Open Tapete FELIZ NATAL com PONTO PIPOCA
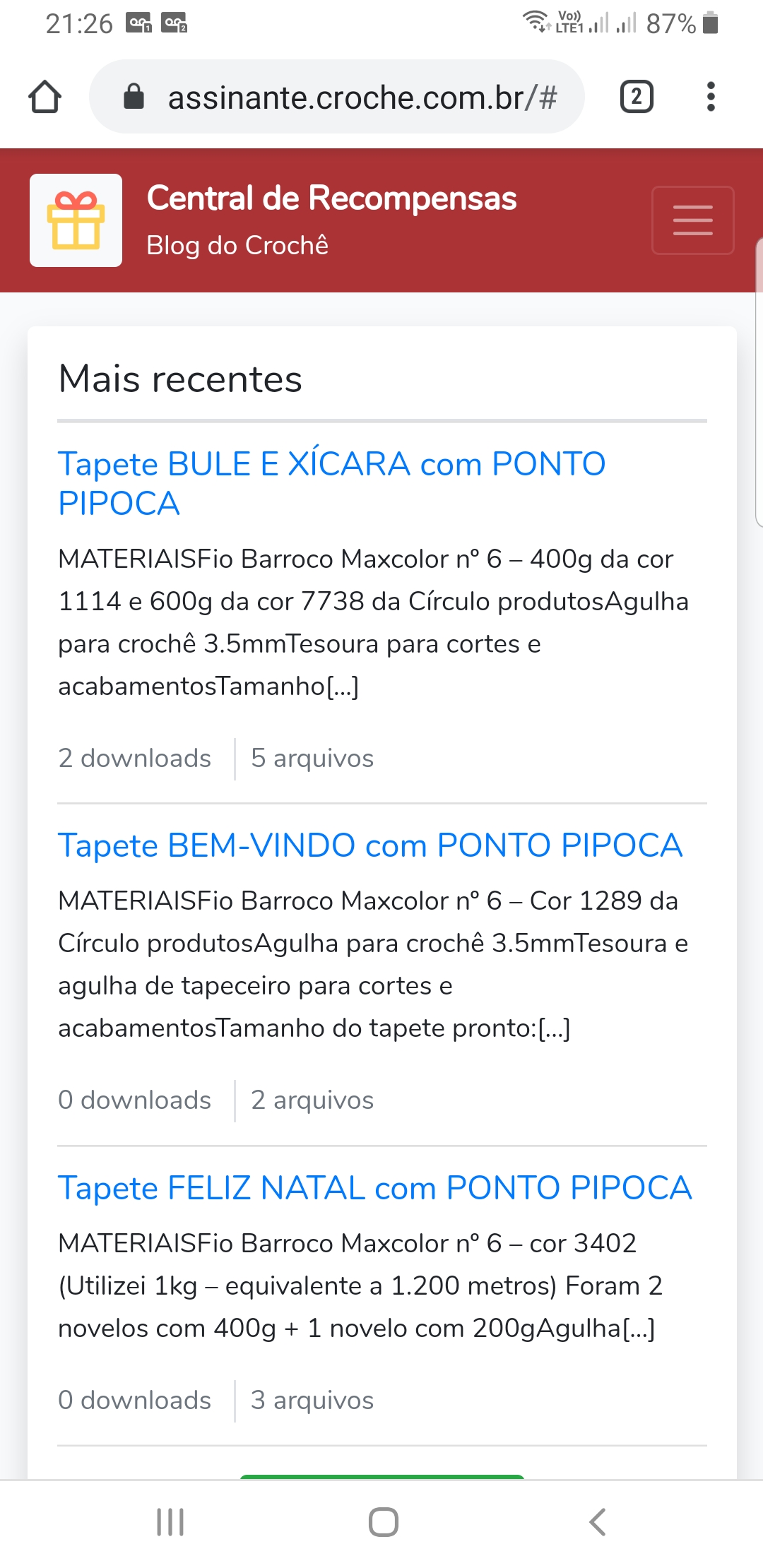 click(x=375, y=1188)
